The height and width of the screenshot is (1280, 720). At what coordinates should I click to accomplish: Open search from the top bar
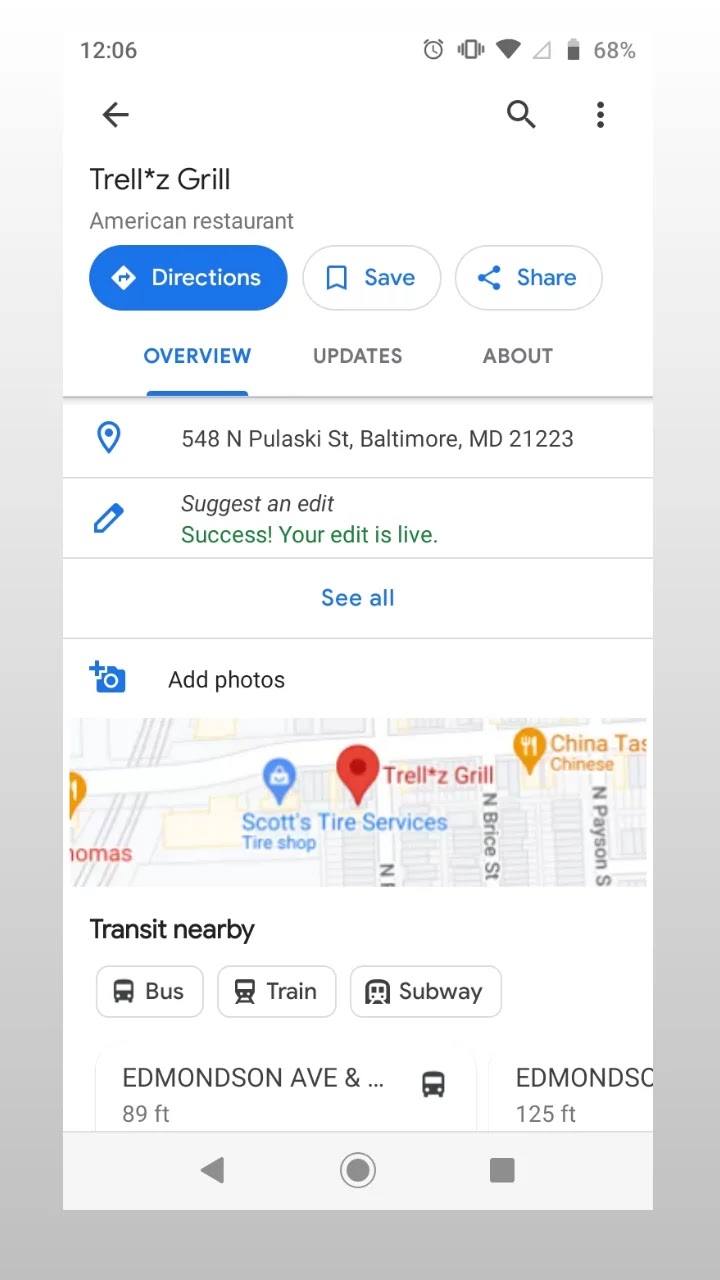click(521, 114)
